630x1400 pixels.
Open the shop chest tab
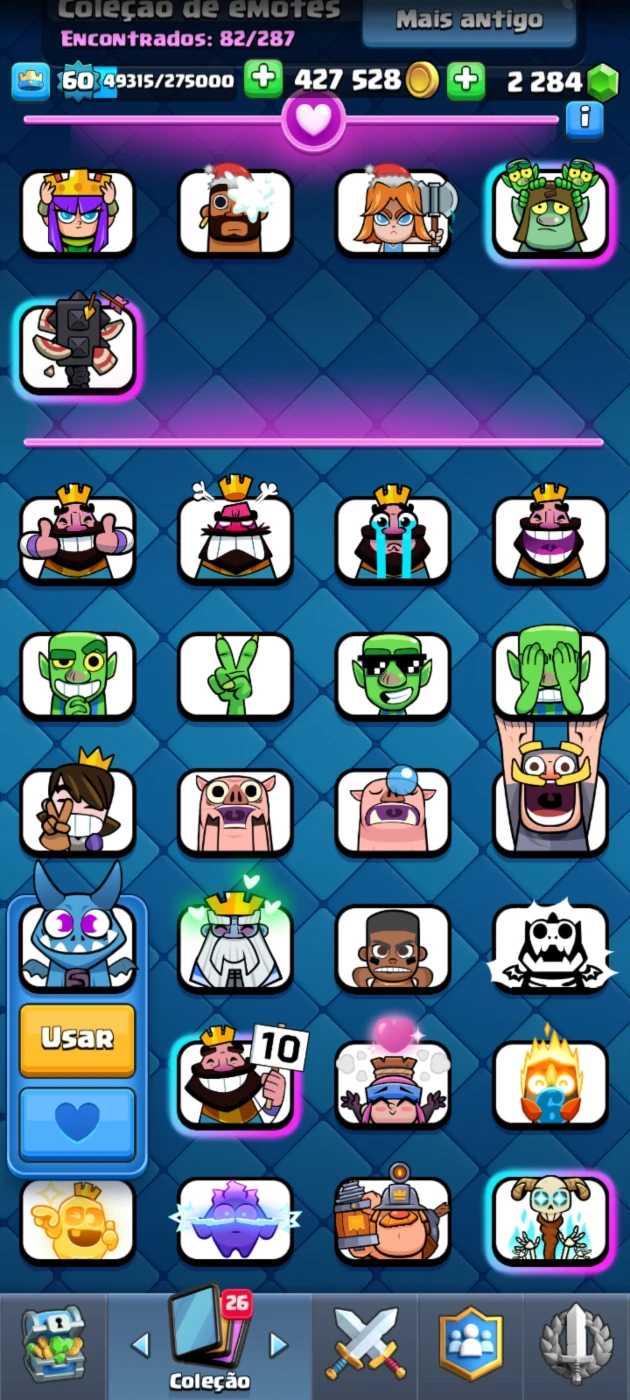point(53,1345)
